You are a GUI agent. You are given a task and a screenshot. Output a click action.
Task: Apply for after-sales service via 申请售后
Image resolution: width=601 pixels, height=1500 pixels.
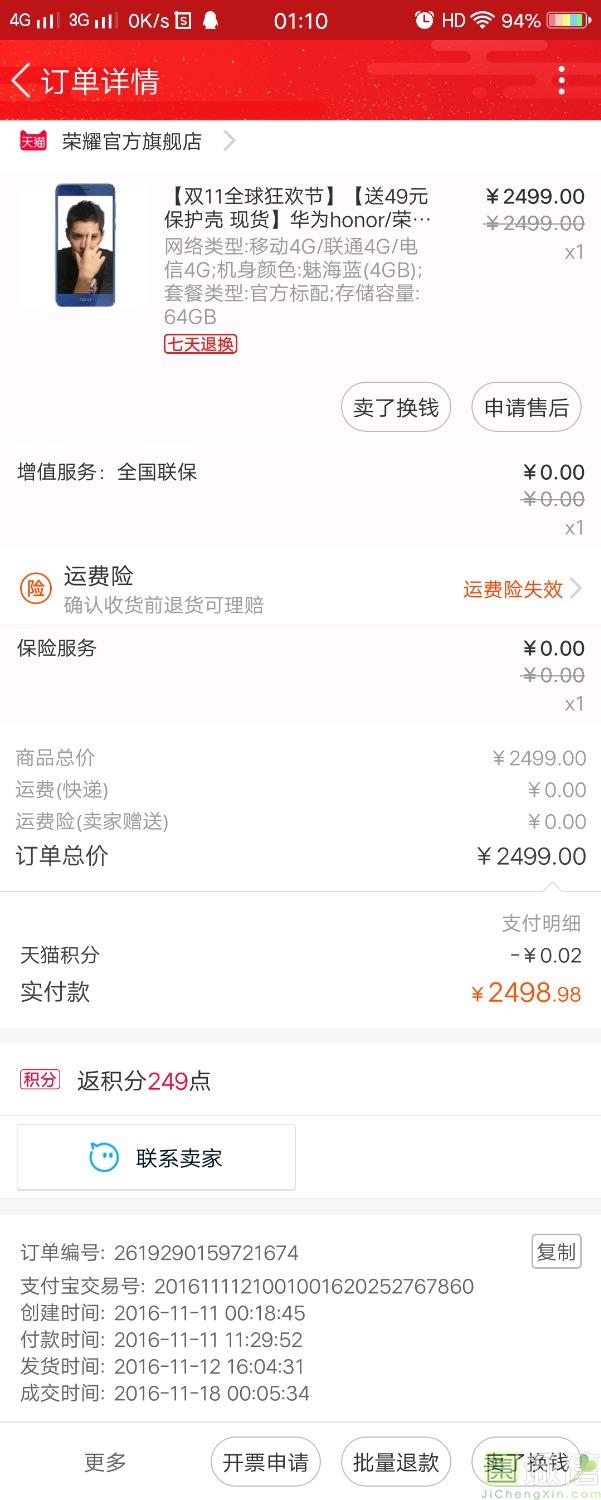pos(526,408)
